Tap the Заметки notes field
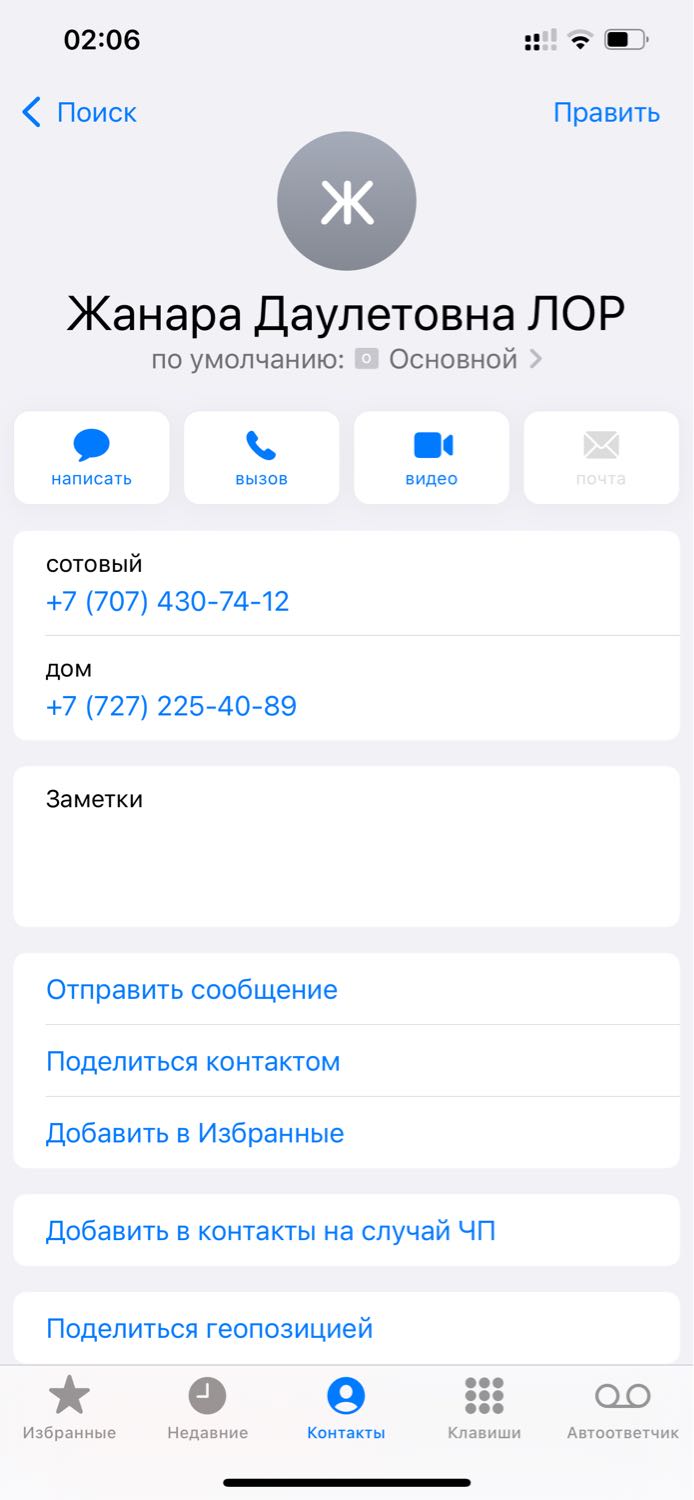 tap(346, 846)
